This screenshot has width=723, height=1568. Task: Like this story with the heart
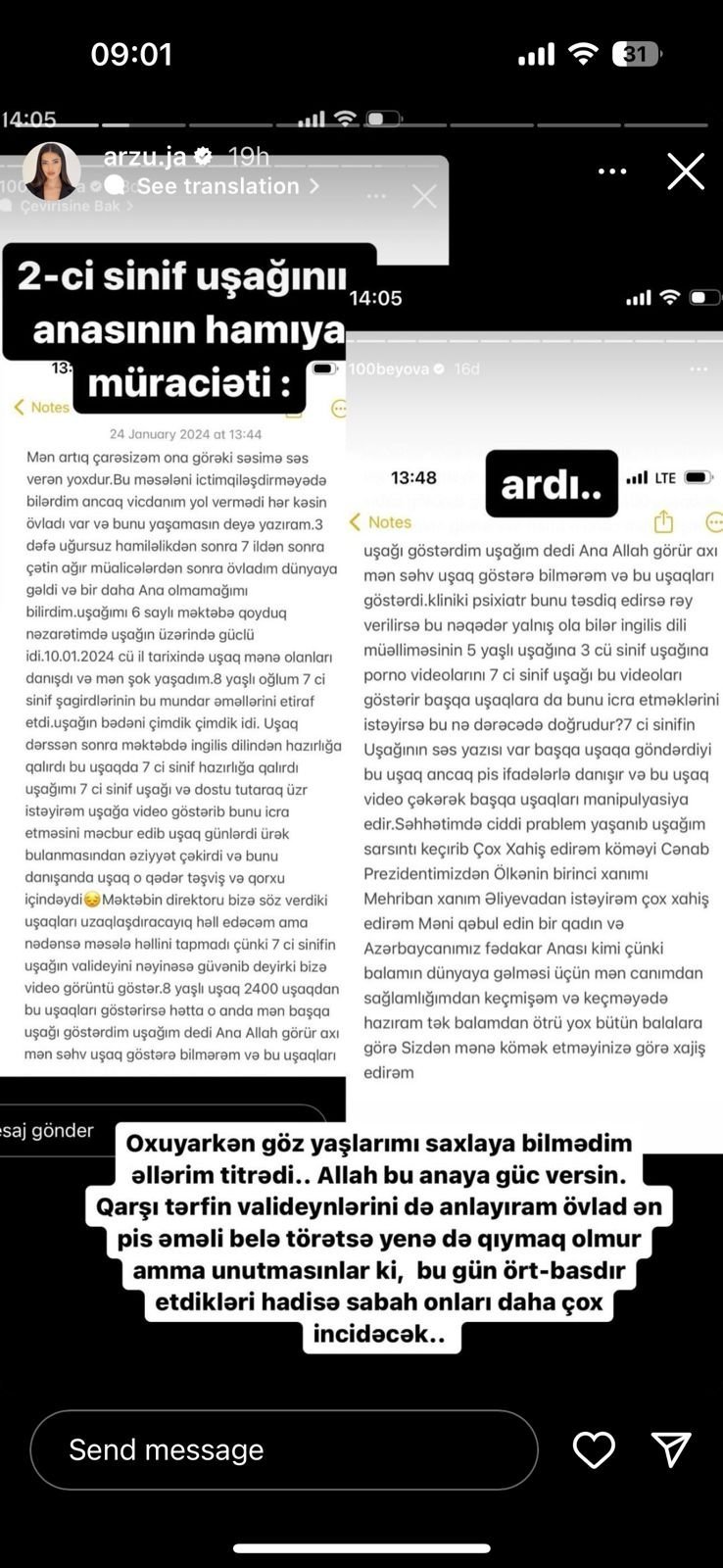(x=594, y=1449)
